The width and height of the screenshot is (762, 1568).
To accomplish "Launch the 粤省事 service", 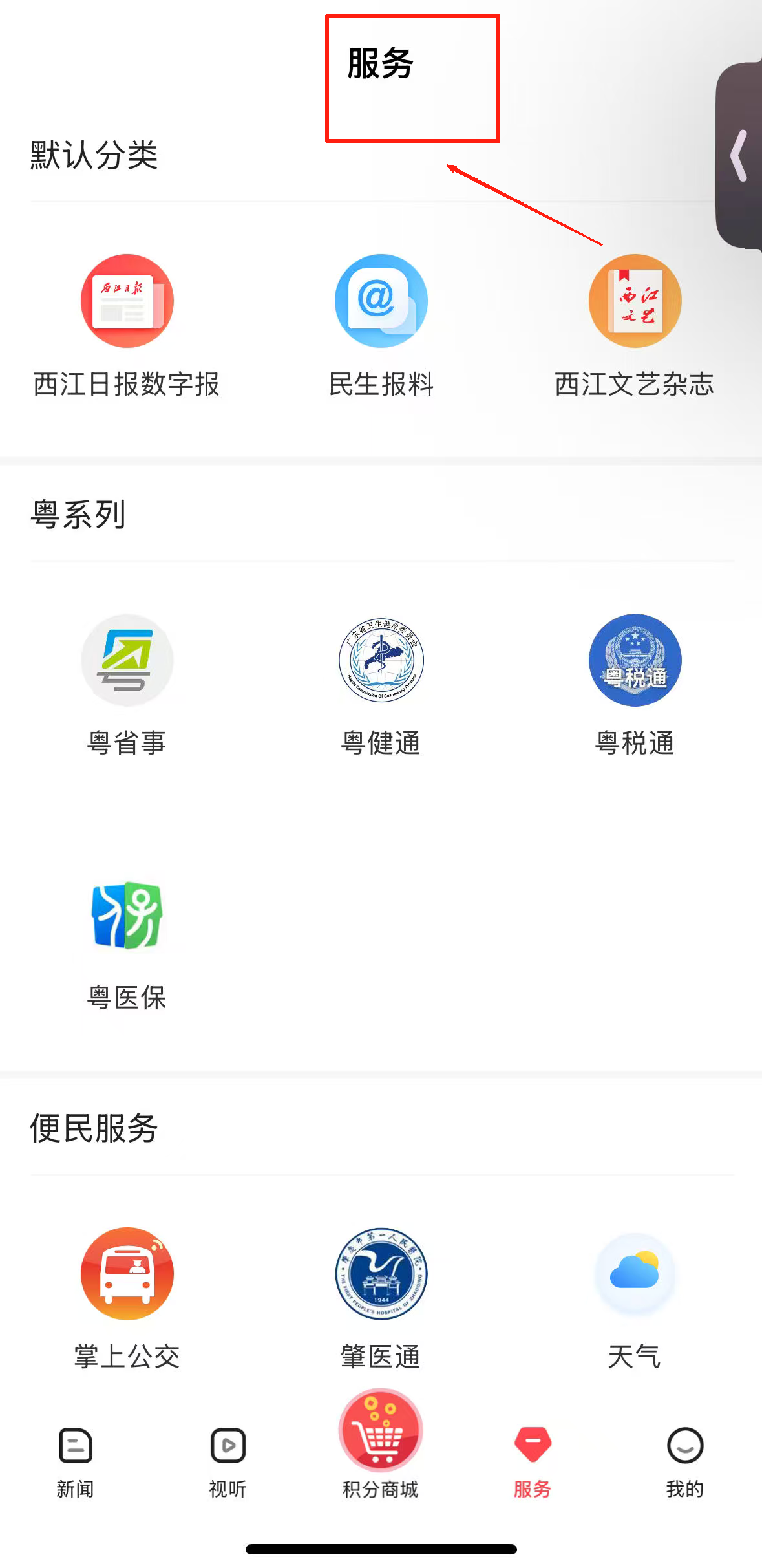I will click(x=127, y=660).
